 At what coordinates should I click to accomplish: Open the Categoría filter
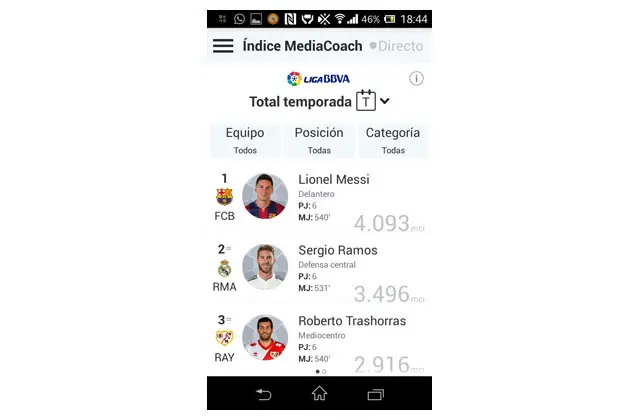pos(393,140)
